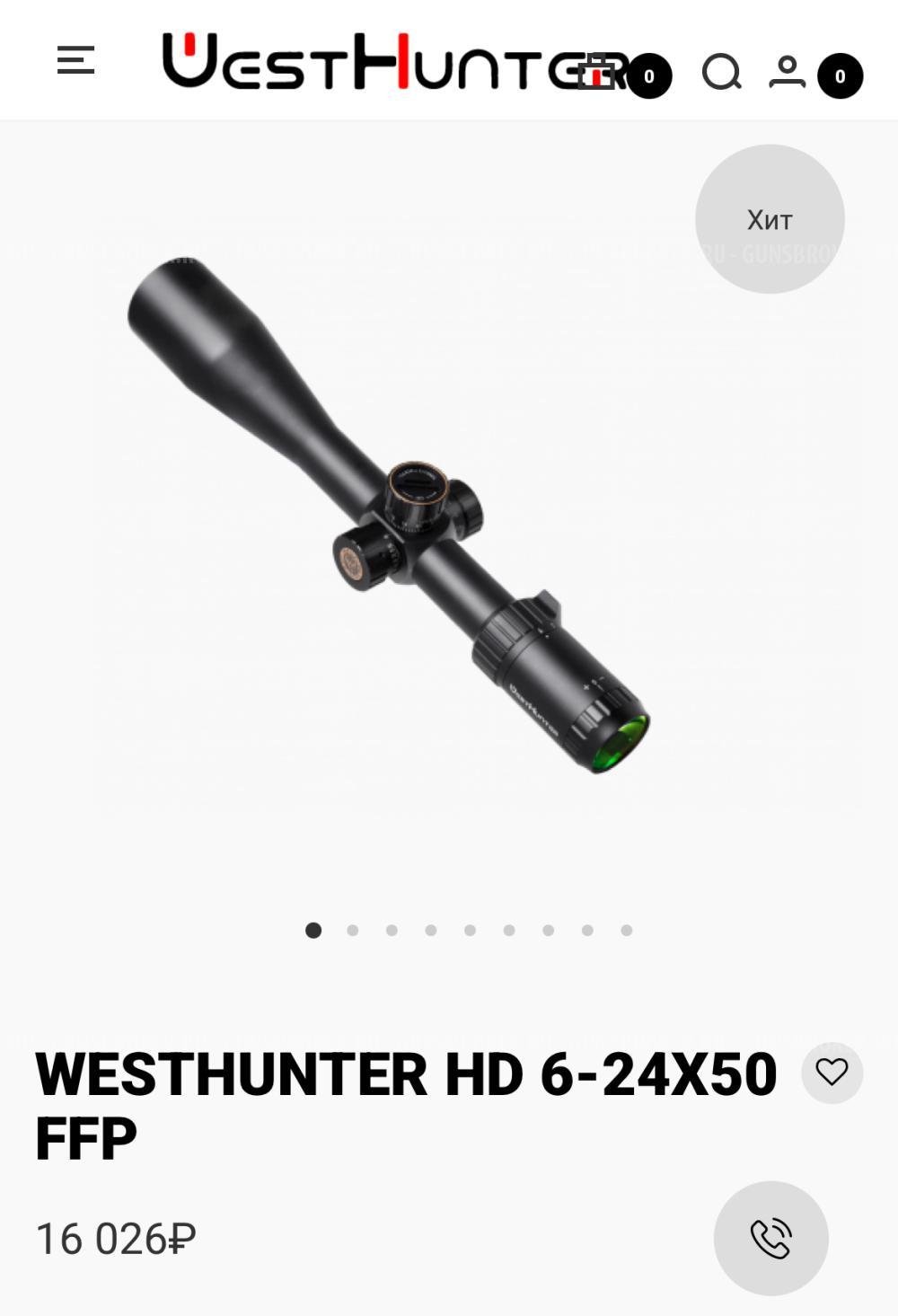The image size is (898, 1316).
Task: Open the hamburger menu
Action: 75,60
